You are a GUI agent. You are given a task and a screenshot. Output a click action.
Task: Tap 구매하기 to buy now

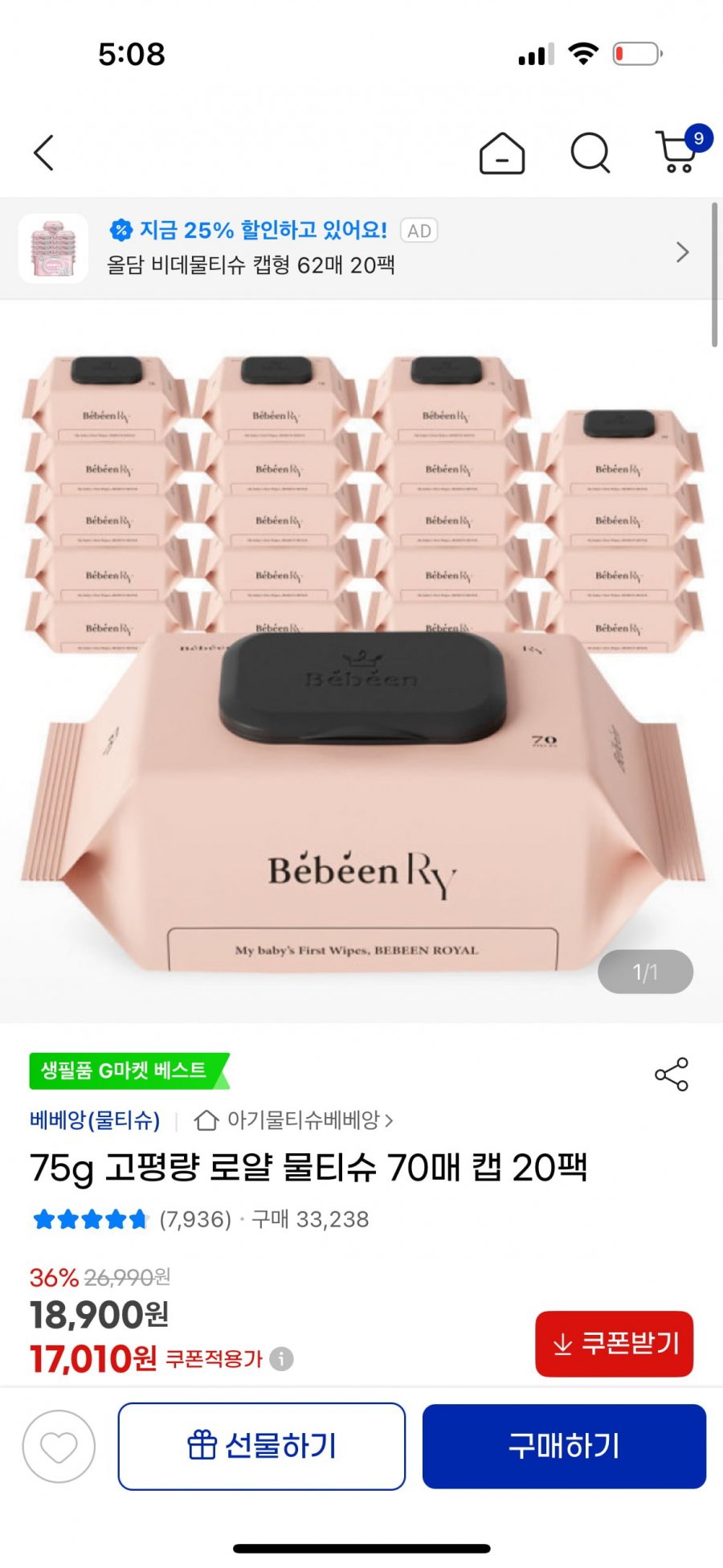click(564, 1447)
